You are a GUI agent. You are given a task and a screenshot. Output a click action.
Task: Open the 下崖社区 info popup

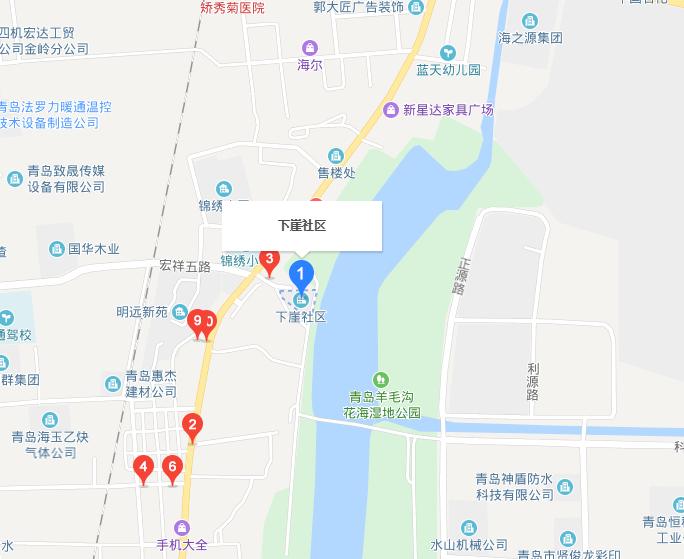[x=302, y=226]
